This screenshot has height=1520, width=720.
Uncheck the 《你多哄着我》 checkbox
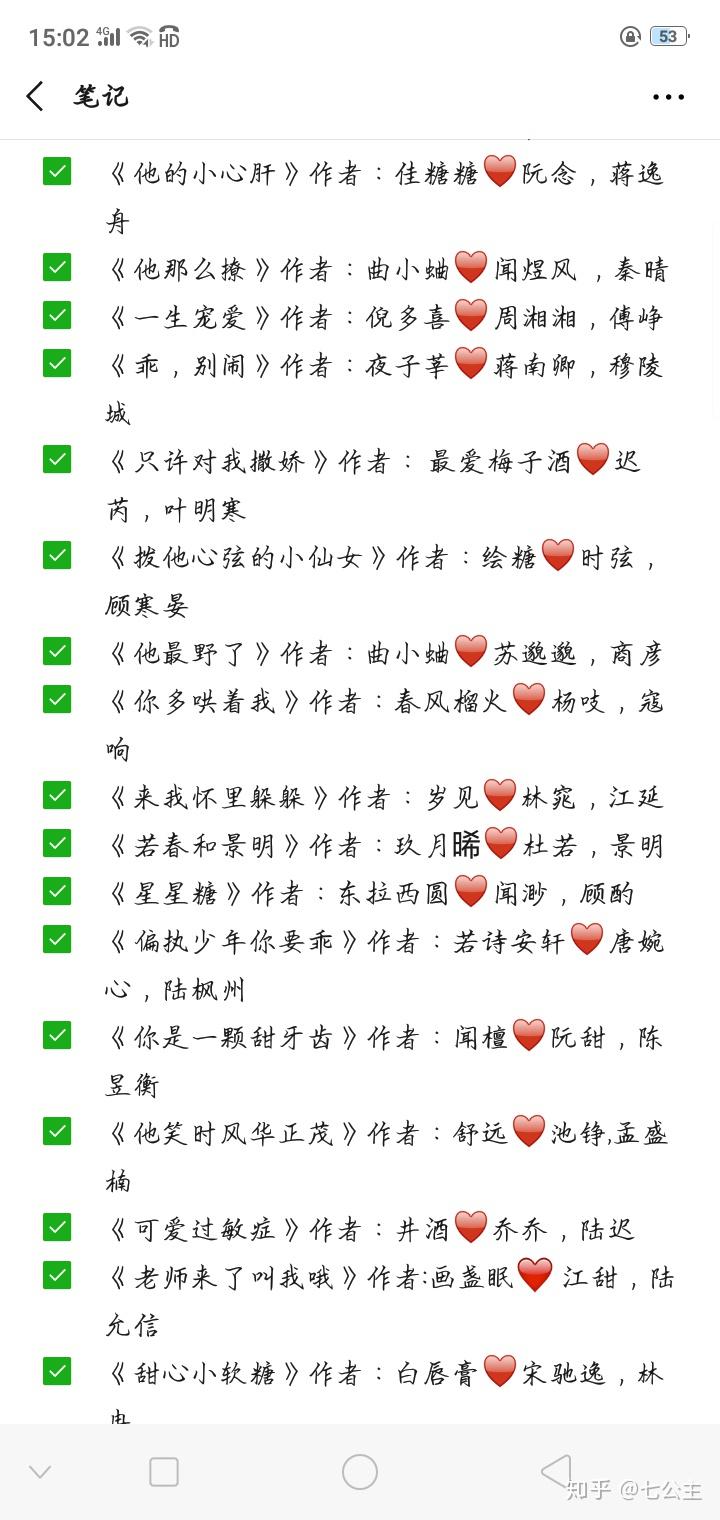point(57,699)
